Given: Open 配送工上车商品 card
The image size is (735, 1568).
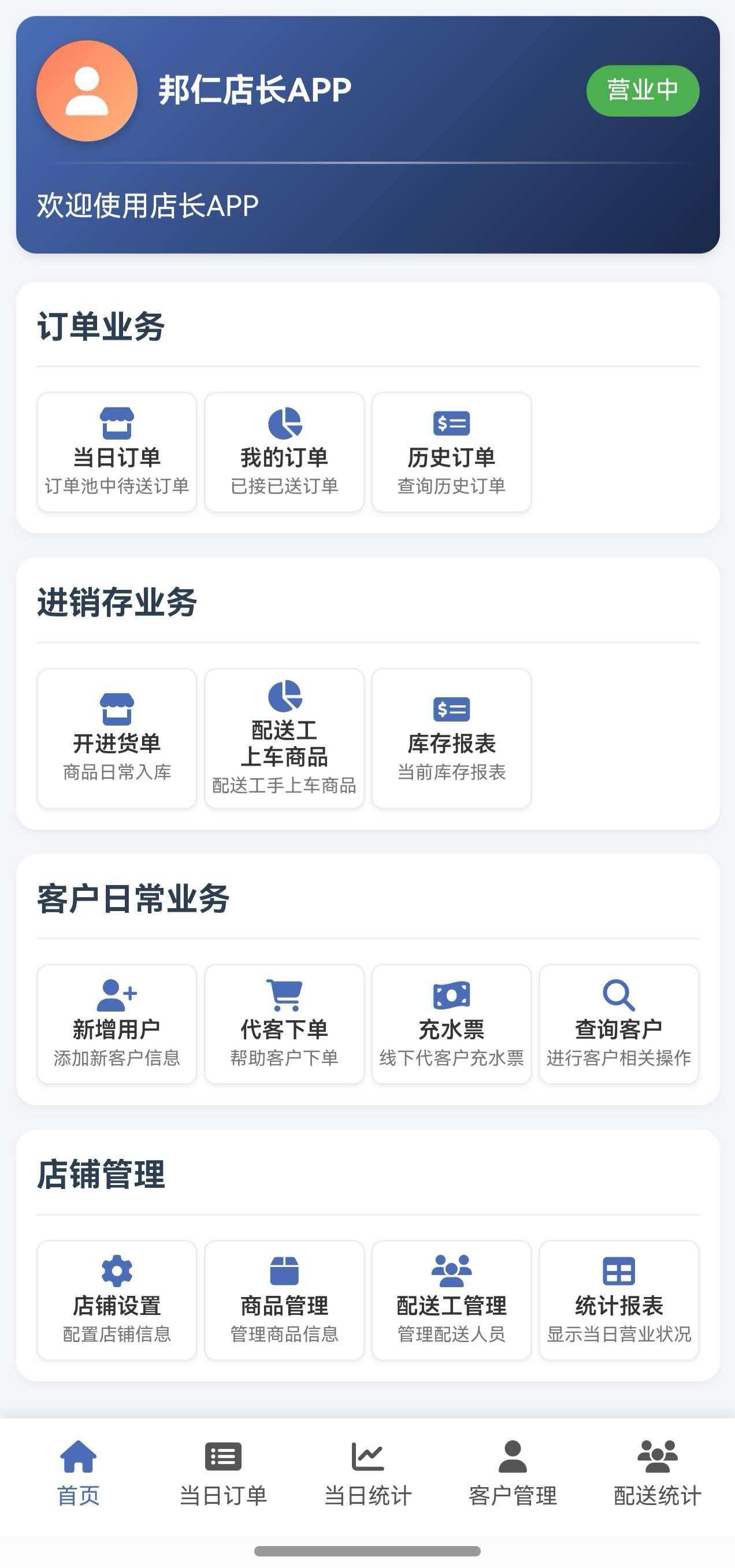Looking at the screenshot, I should [x=284, y=738].
